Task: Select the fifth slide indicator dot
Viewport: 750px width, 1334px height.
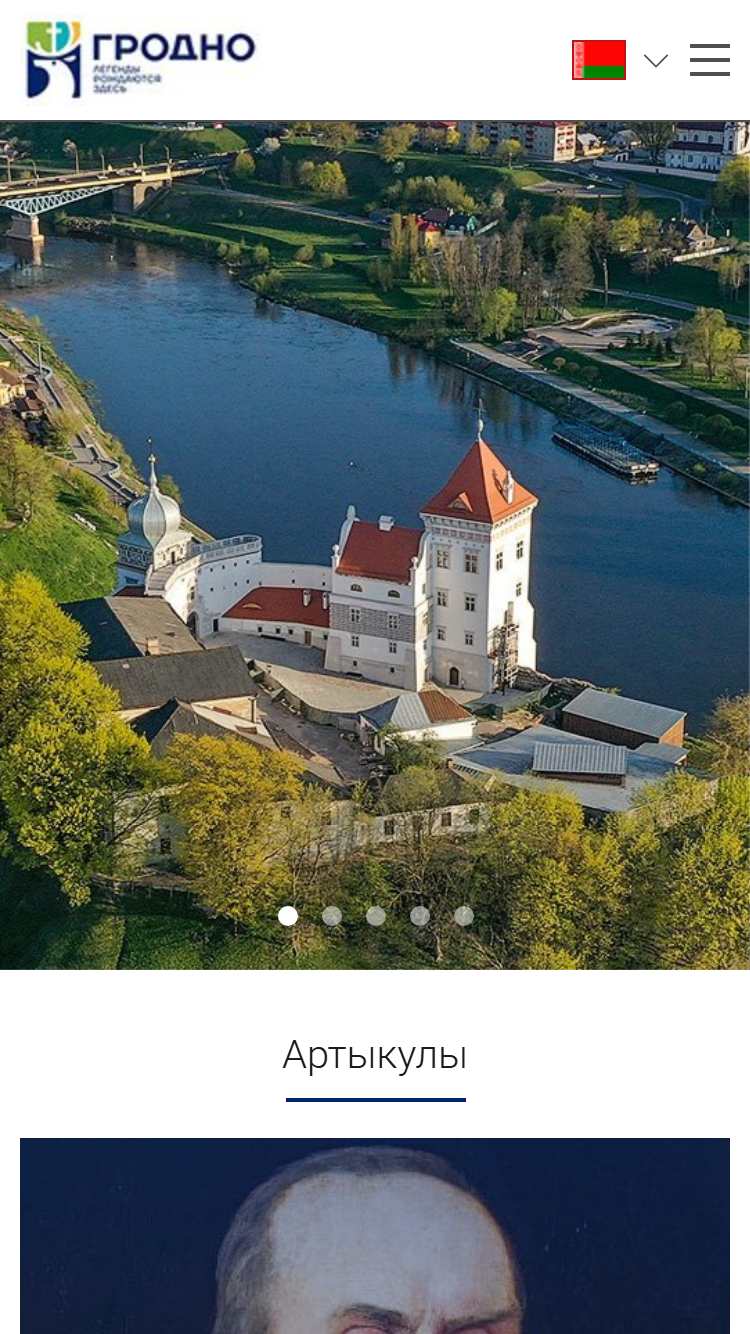Action: [x=464, y=916]
